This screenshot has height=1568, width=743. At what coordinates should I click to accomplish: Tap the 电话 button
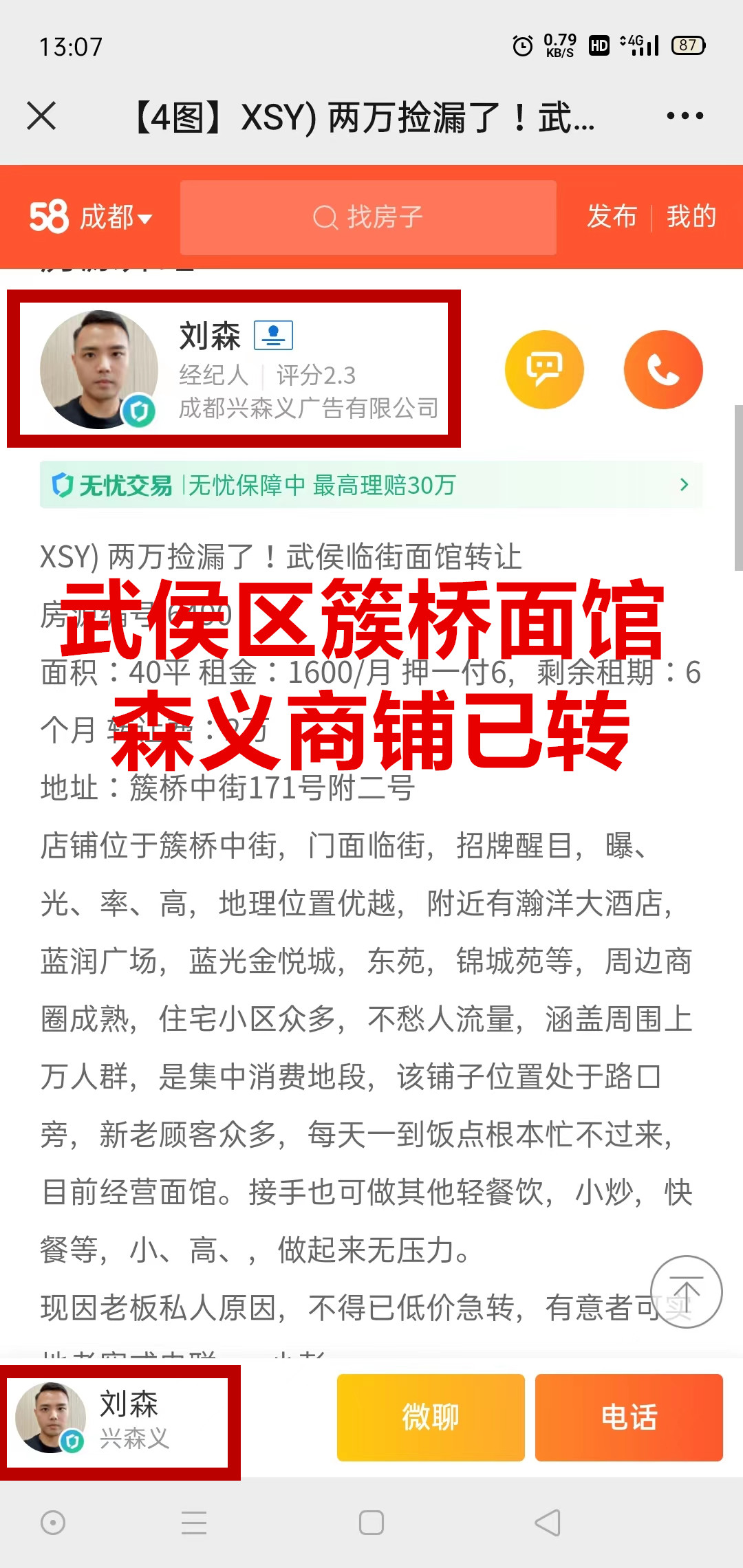coord(629,1417)
